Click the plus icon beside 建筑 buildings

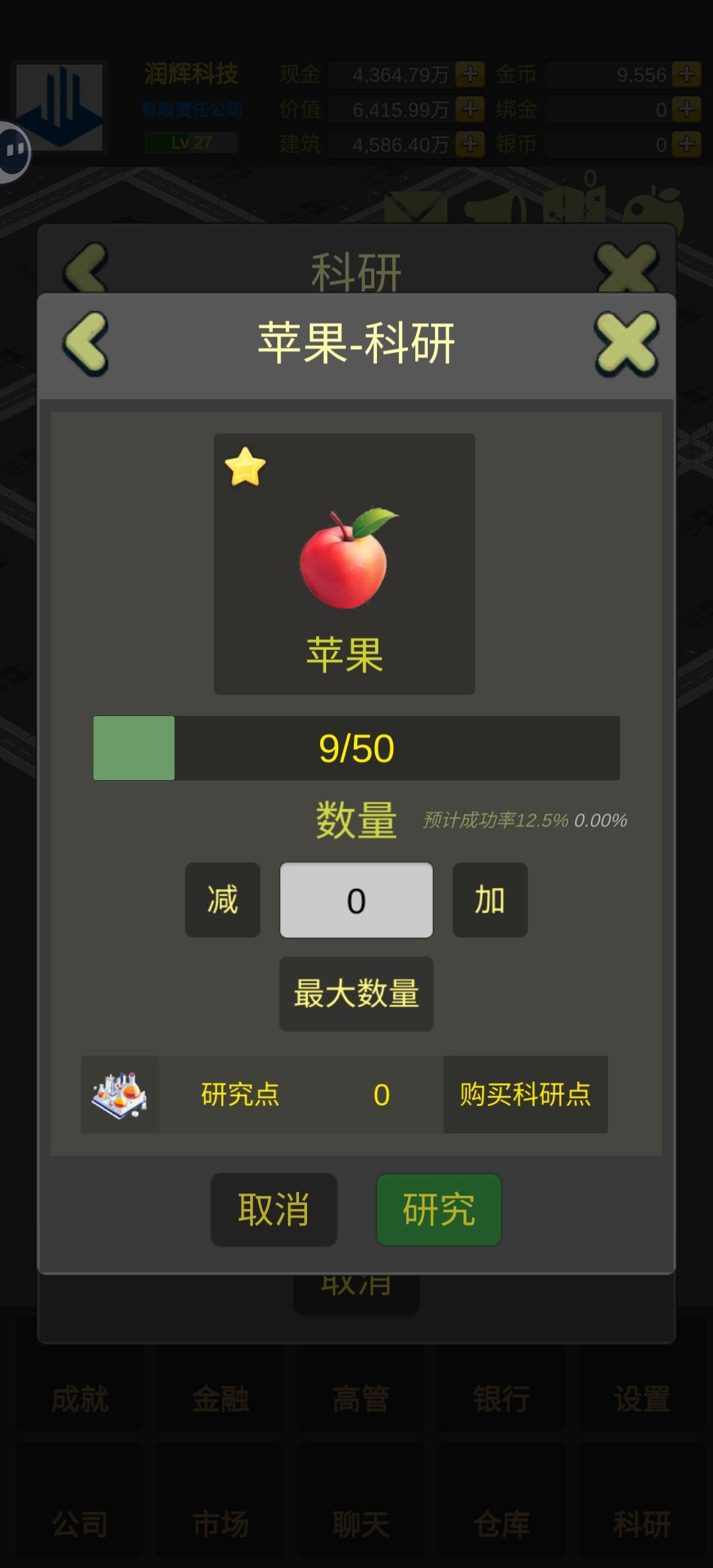click(x=470, y=144)
